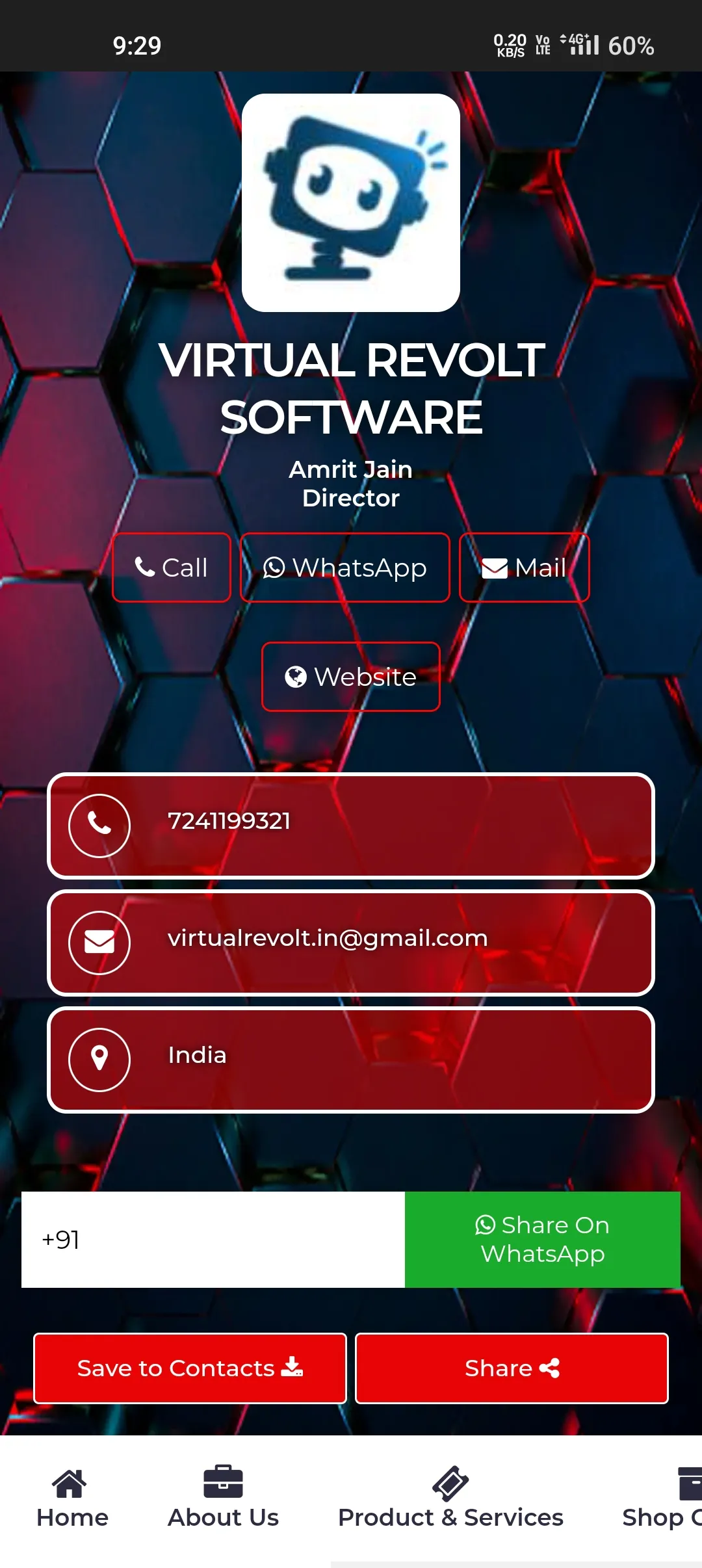Tap phone number 7241199321 row
Image resolution: width=702 pixels, height=1568 pixels.
(x=351, y=826)
